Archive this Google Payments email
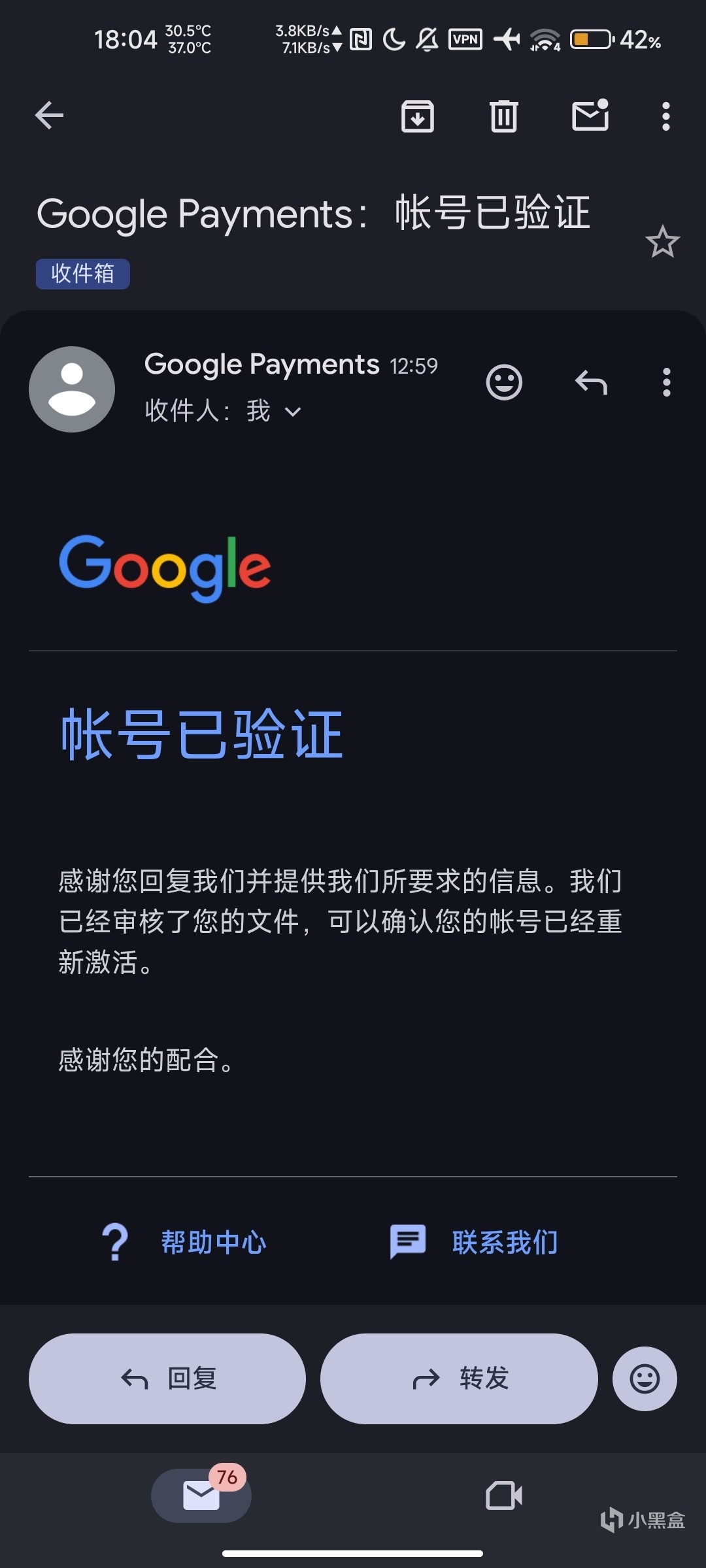This screenshot has height=1568, width=706. [x=417, y=117]
